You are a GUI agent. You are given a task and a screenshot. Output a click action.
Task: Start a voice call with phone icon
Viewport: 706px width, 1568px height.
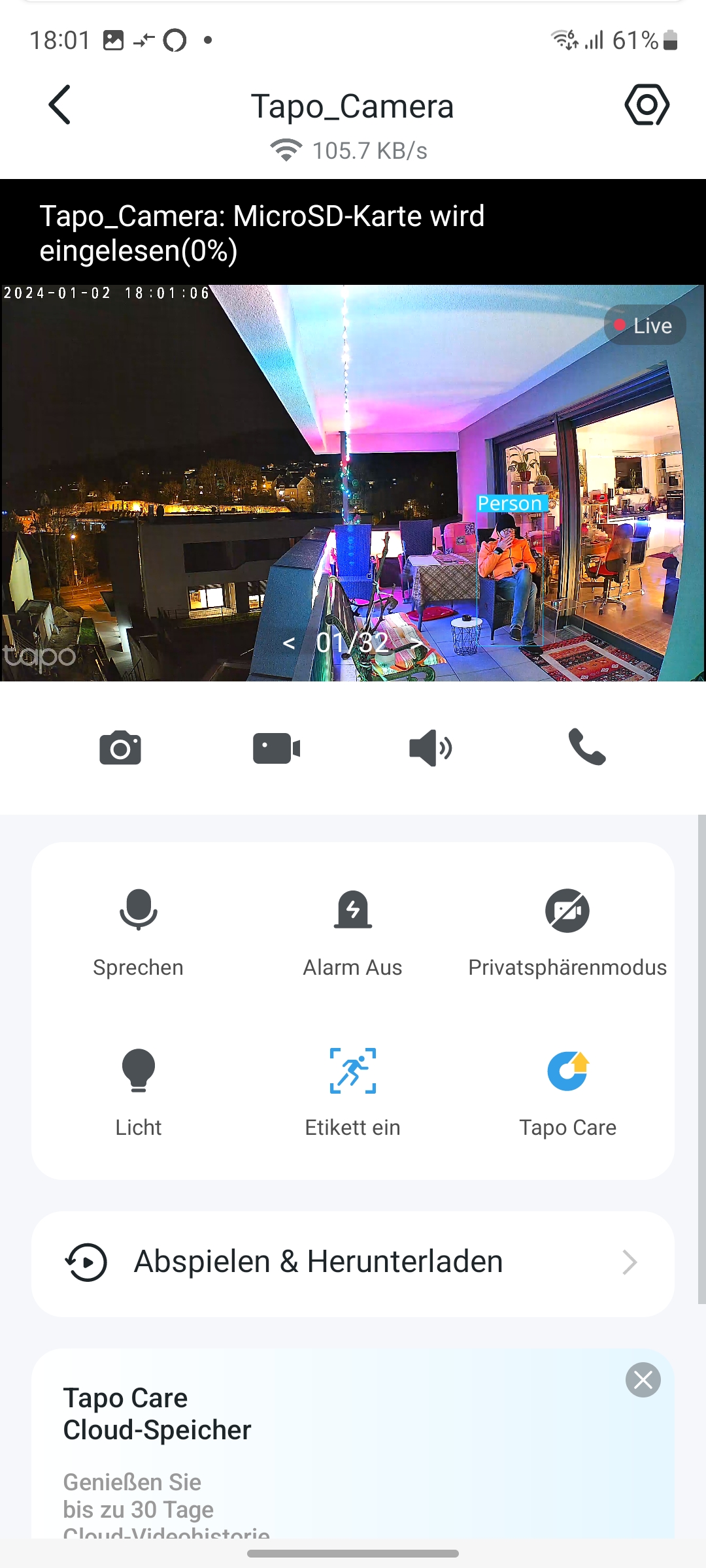[587, 747]
